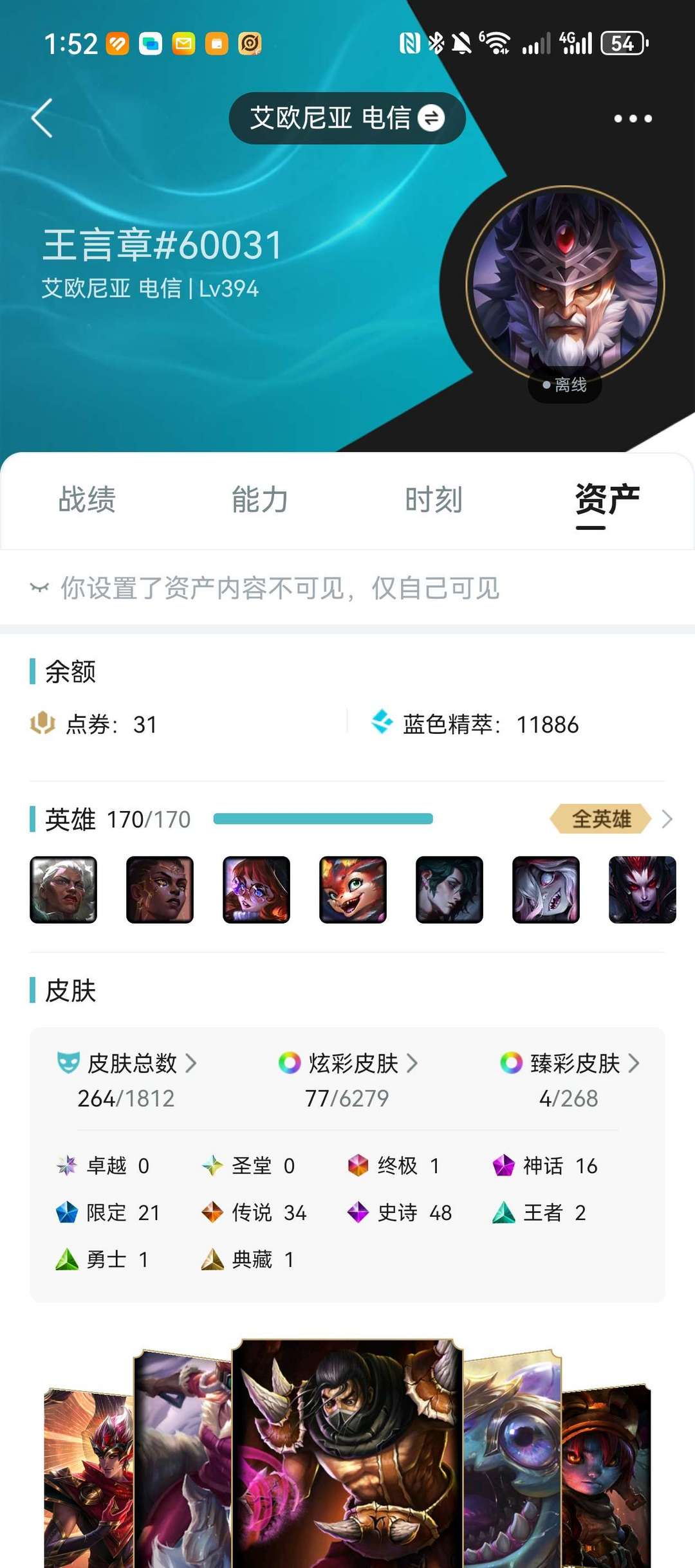
Task: Open the center featured skin card
Action: pos(347,1454)
